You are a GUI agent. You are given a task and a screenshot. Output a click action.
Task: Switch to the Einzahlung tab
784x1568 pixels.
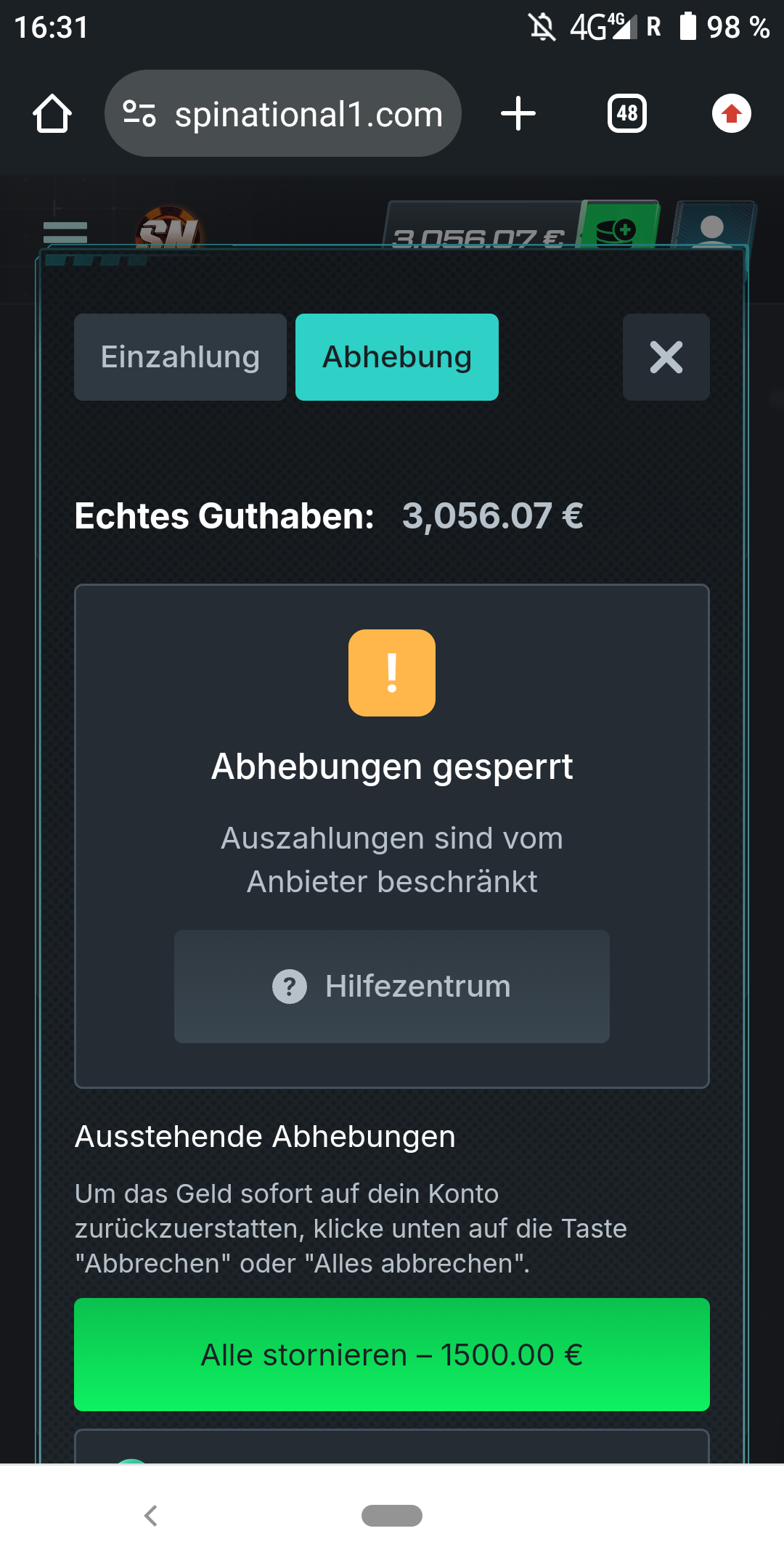click(180, 357)
